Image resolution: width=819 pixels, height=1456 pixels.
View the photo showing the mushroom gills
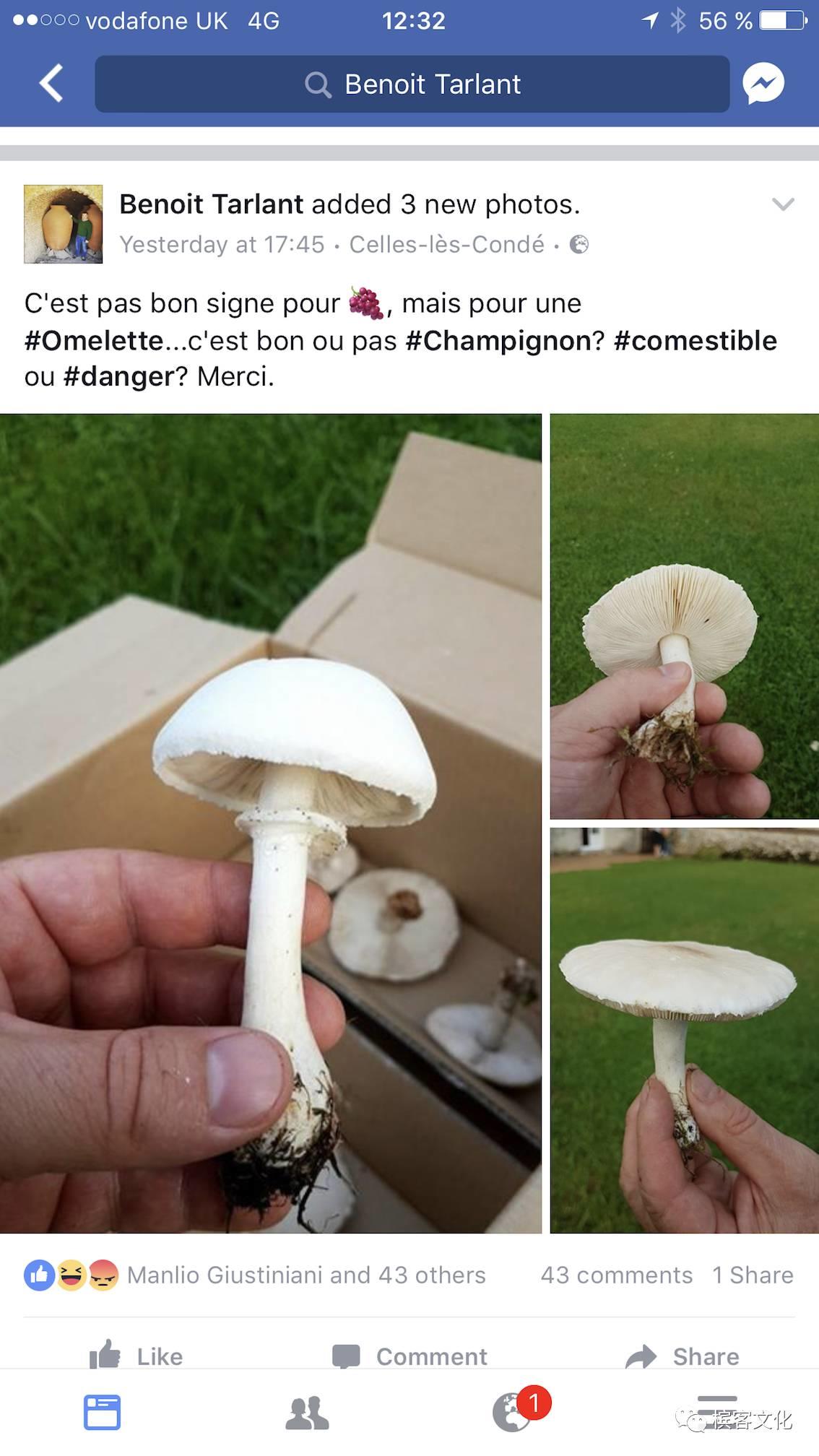coord(684,615)
